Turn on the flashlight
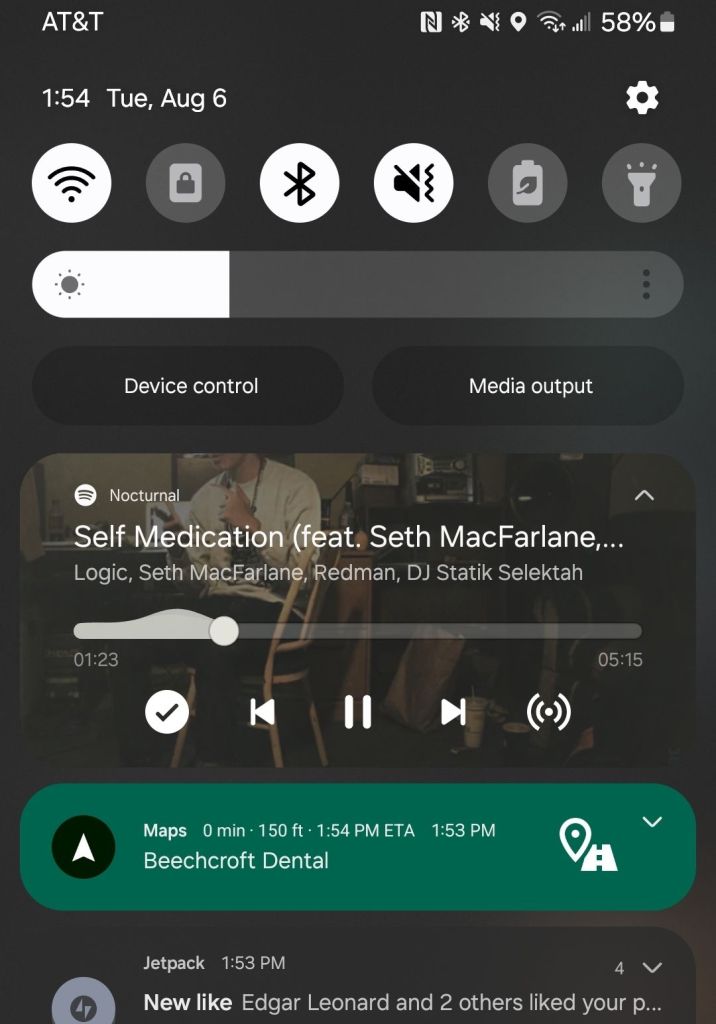Viewport: 716px width, 1024px height. [x=641, y=184]
